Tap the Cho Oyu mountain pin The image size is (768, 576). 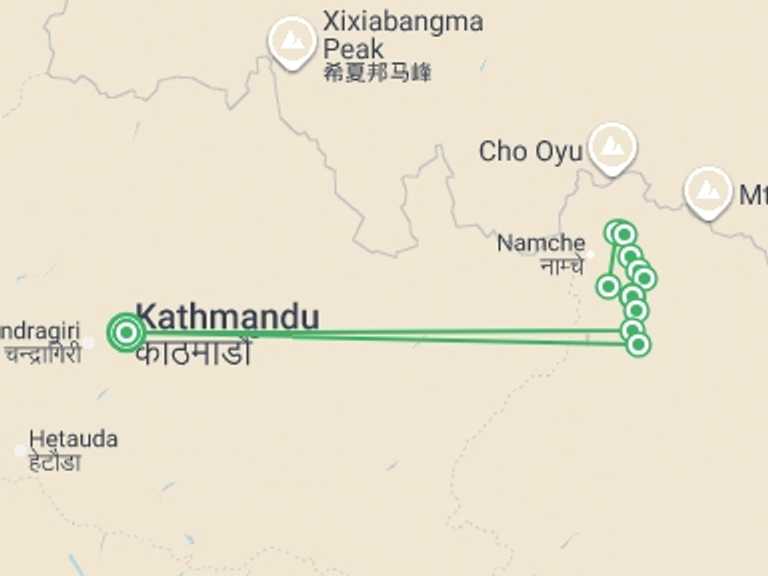pyautogui.click(x=611, y=148)
